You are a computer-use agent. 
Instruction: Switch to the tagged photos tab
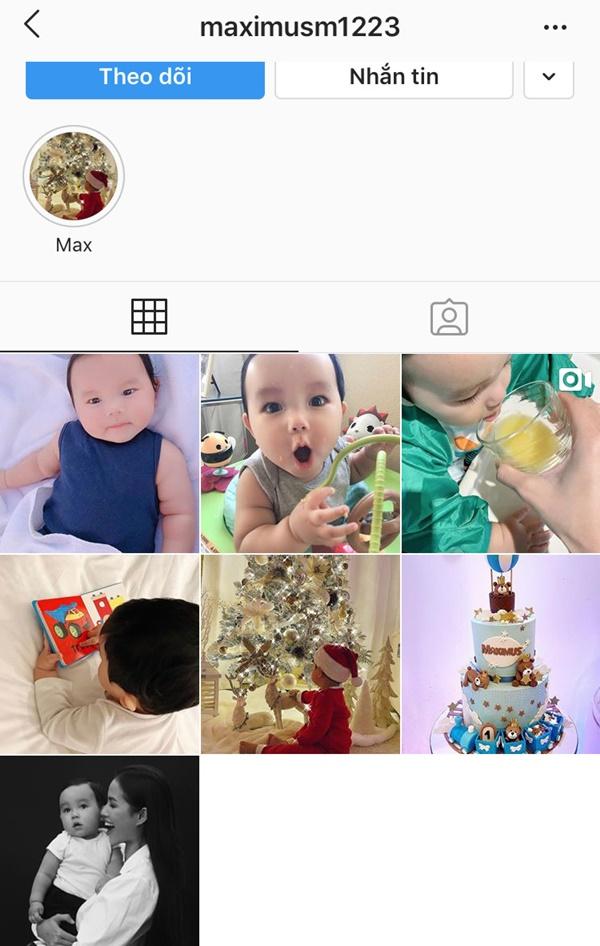click(x=449, y=317)
